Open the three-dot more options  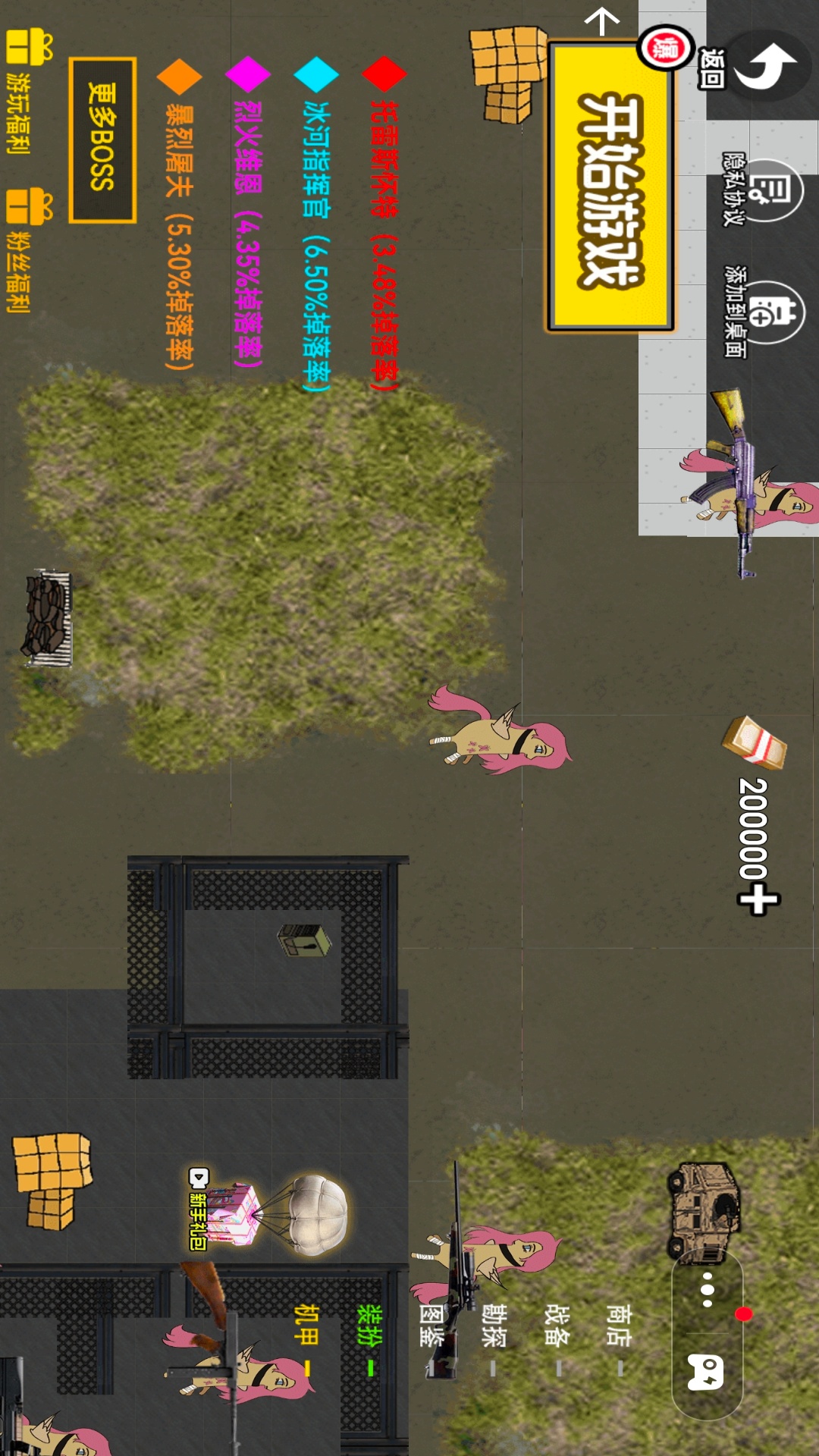(708, 1289)
